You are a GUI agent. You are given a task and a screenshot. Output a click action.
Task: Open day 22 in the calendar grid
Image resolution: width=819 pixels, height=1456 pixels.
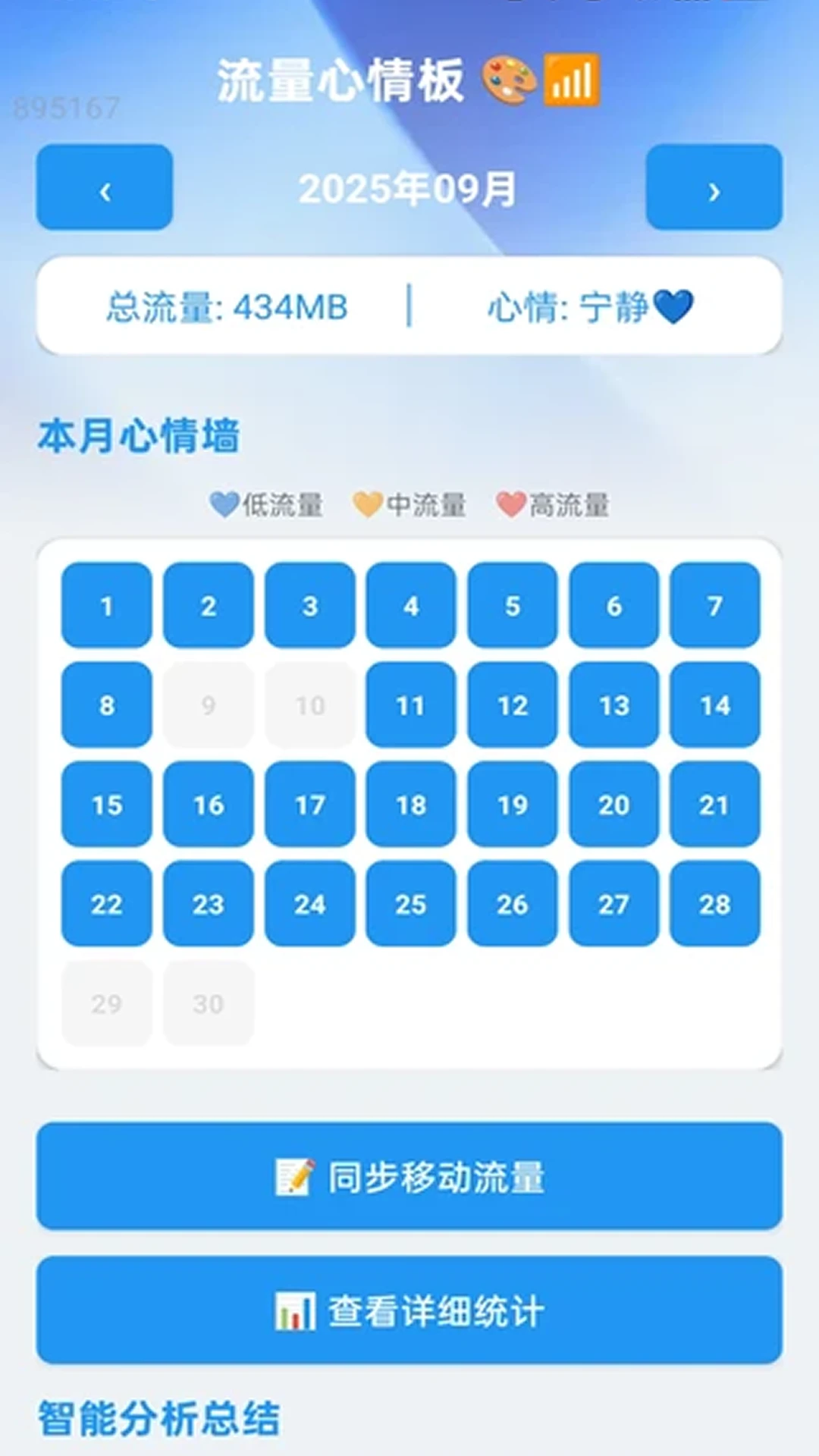(x=107, y=904)
